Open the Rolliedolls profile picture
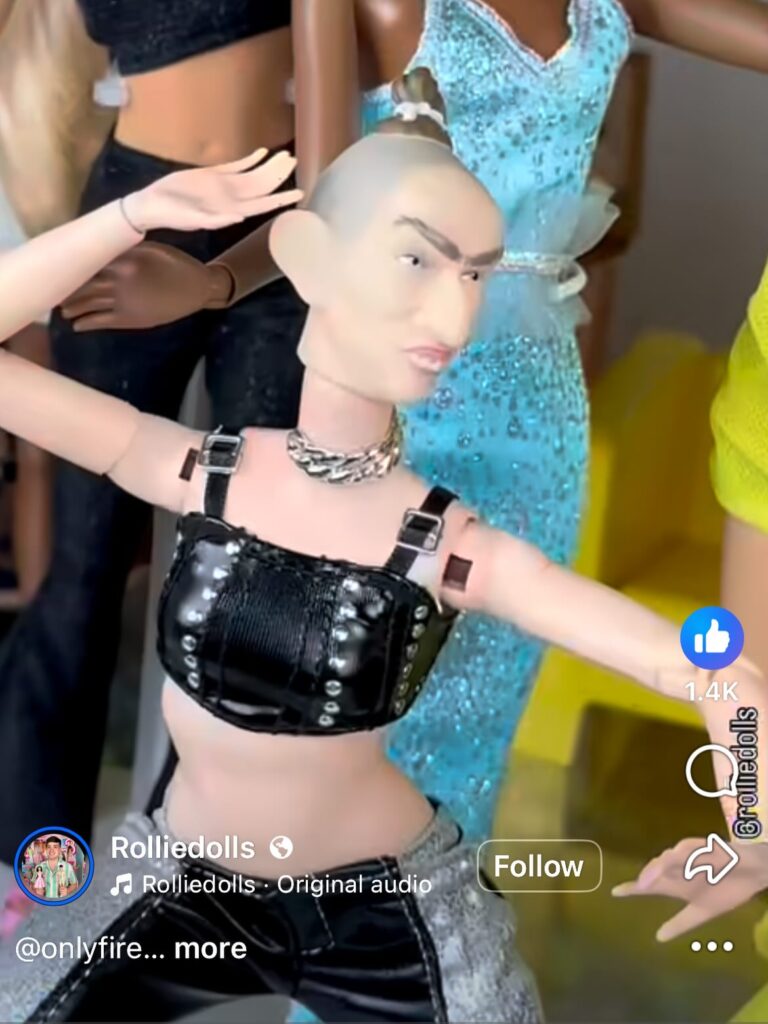Screen dimensions: 768x1024 [x=54, y=866]
